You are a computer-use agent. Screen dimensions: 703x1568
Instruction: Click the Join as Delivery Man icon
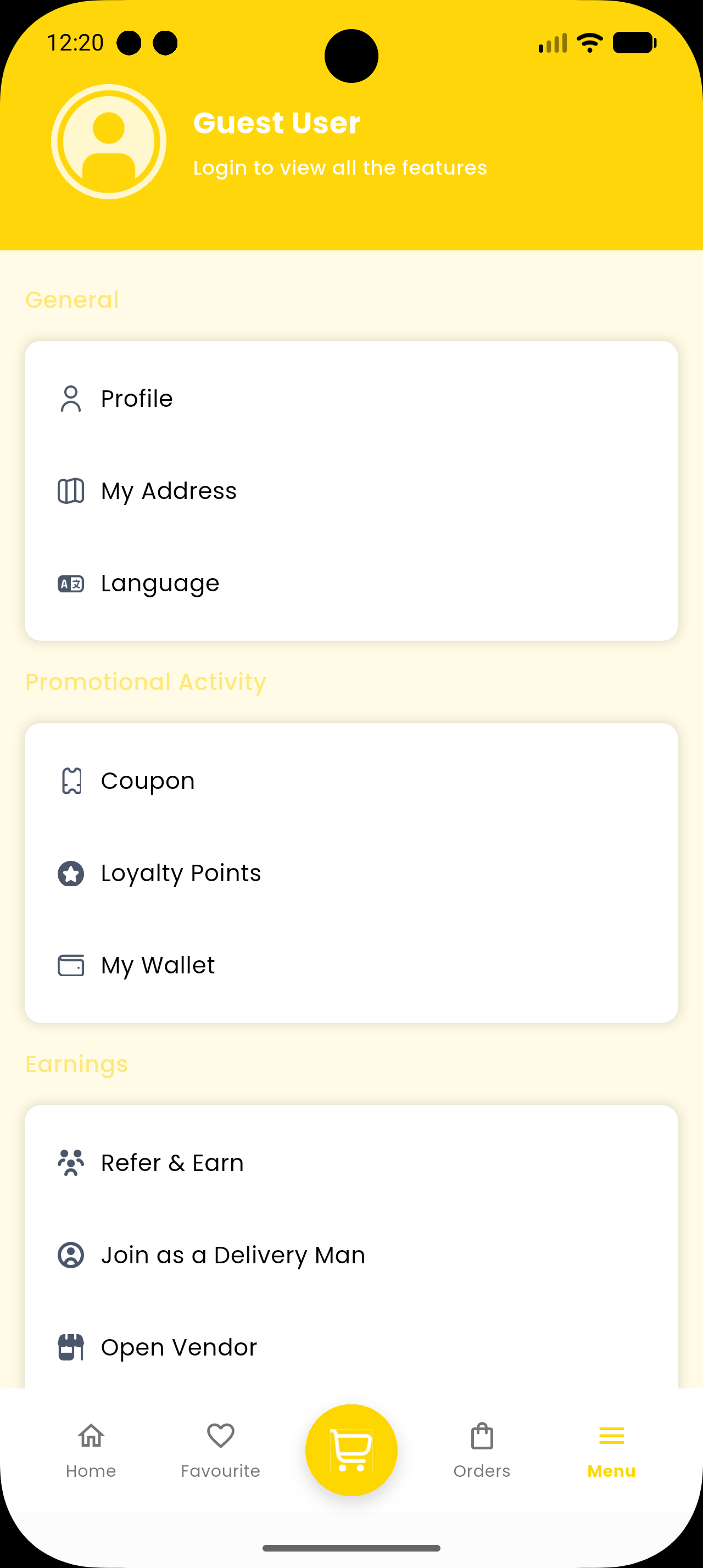point(71,1255)
